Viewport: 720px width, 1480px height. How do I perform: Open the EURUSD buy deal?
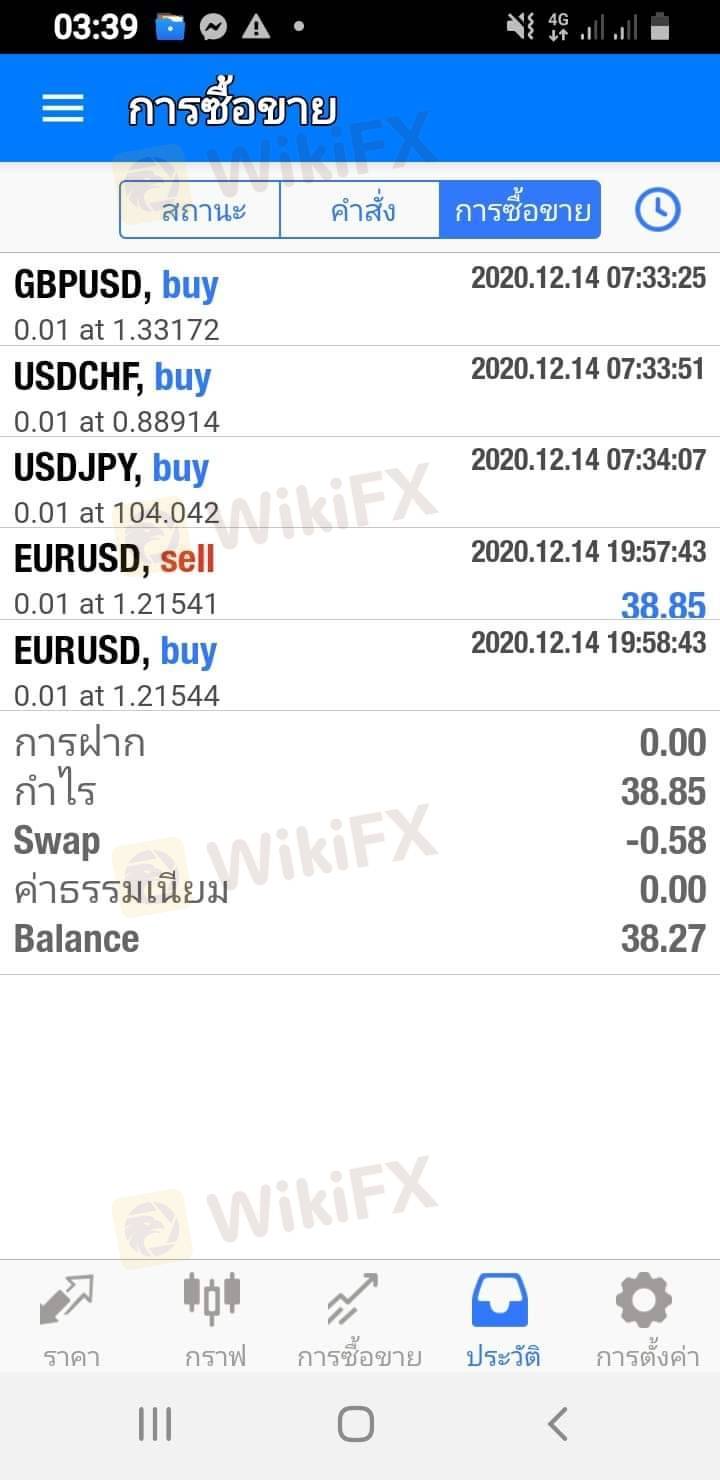coord(360,666)
